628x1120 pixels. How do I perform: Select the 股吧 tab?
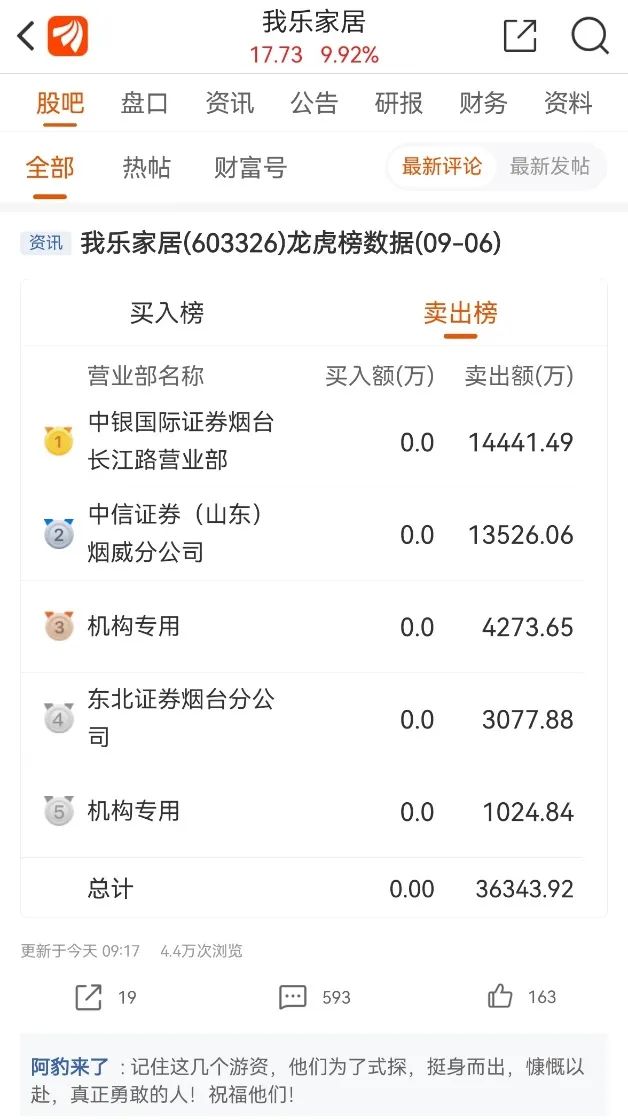click(x=60, y=103)
